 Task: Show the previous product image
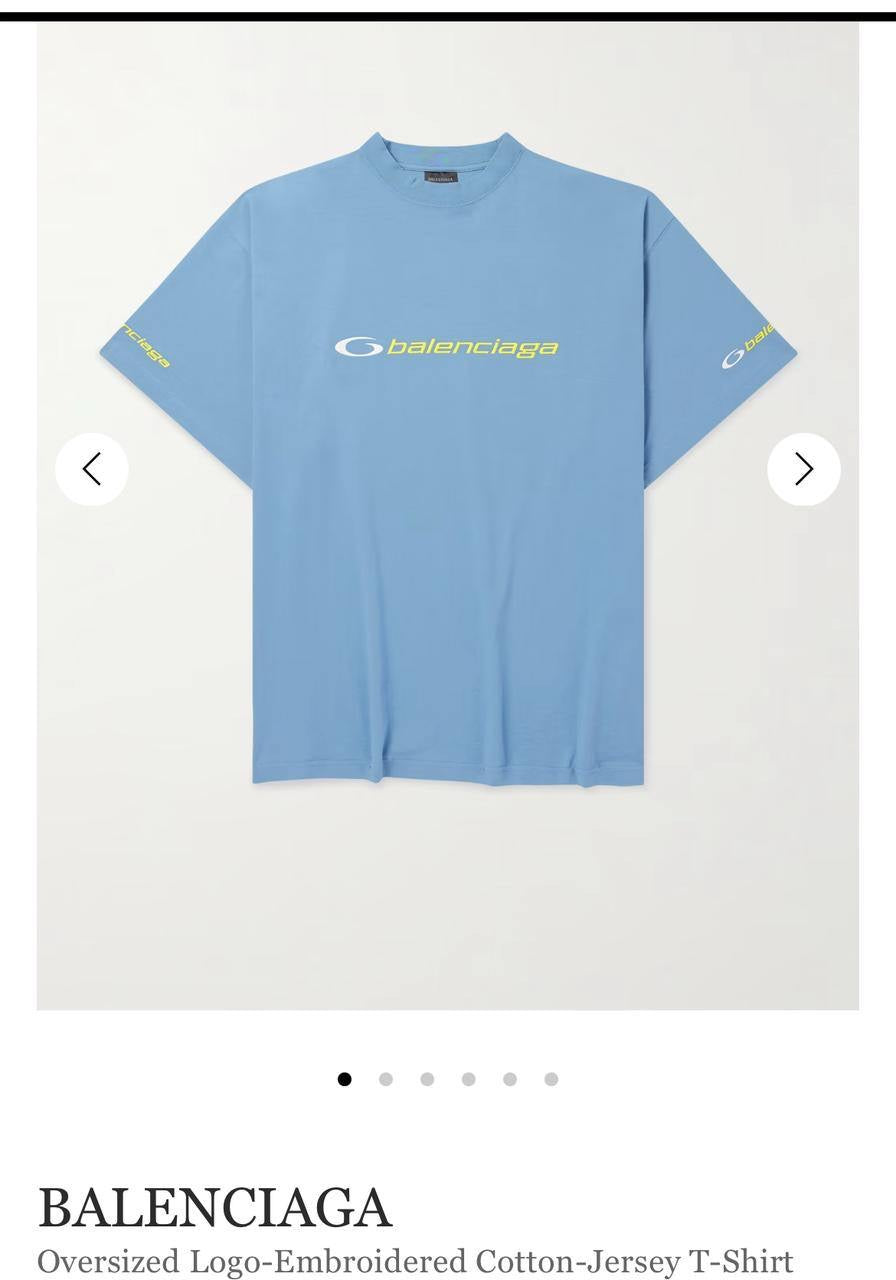click(92, 469)
